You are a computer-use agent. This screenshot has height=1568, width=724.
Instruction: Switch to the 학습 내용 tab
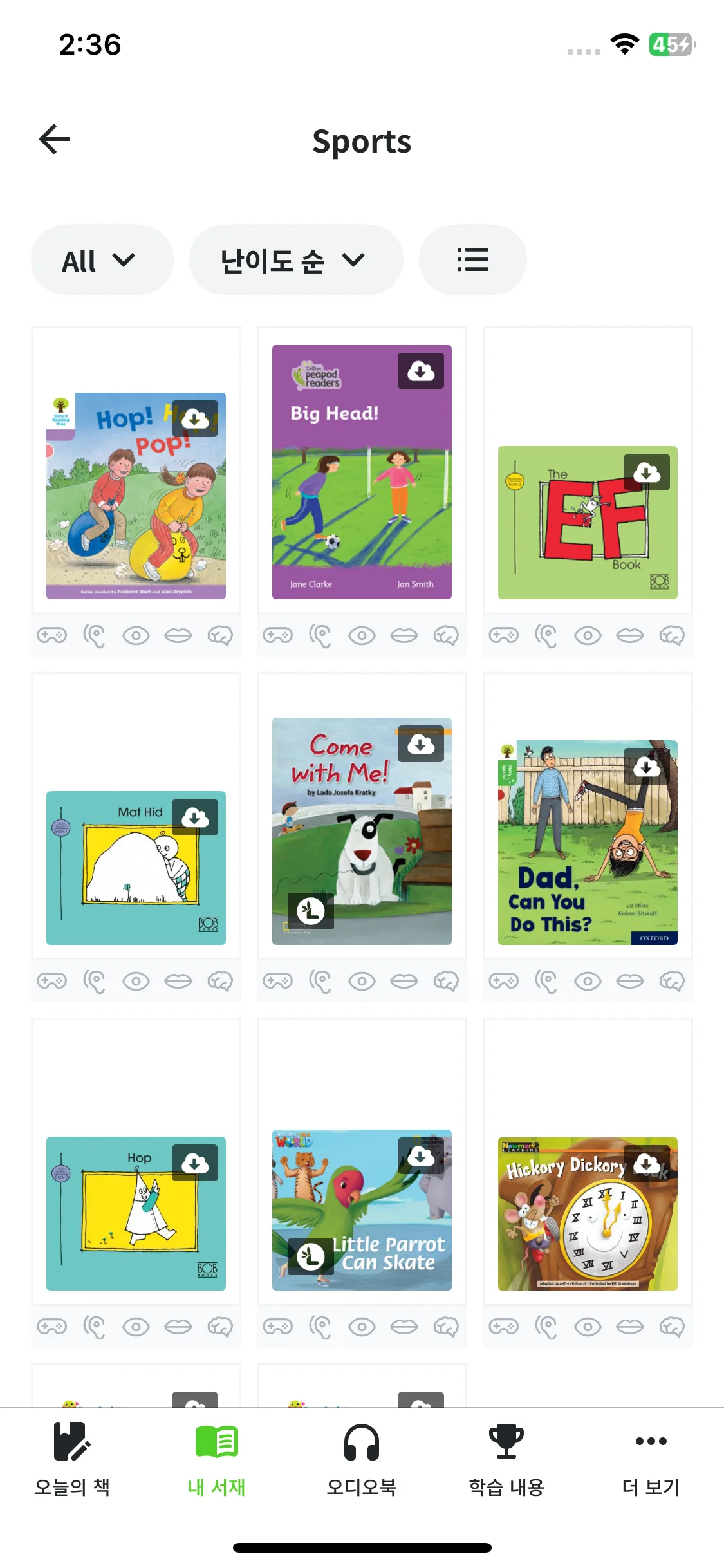506,1459
